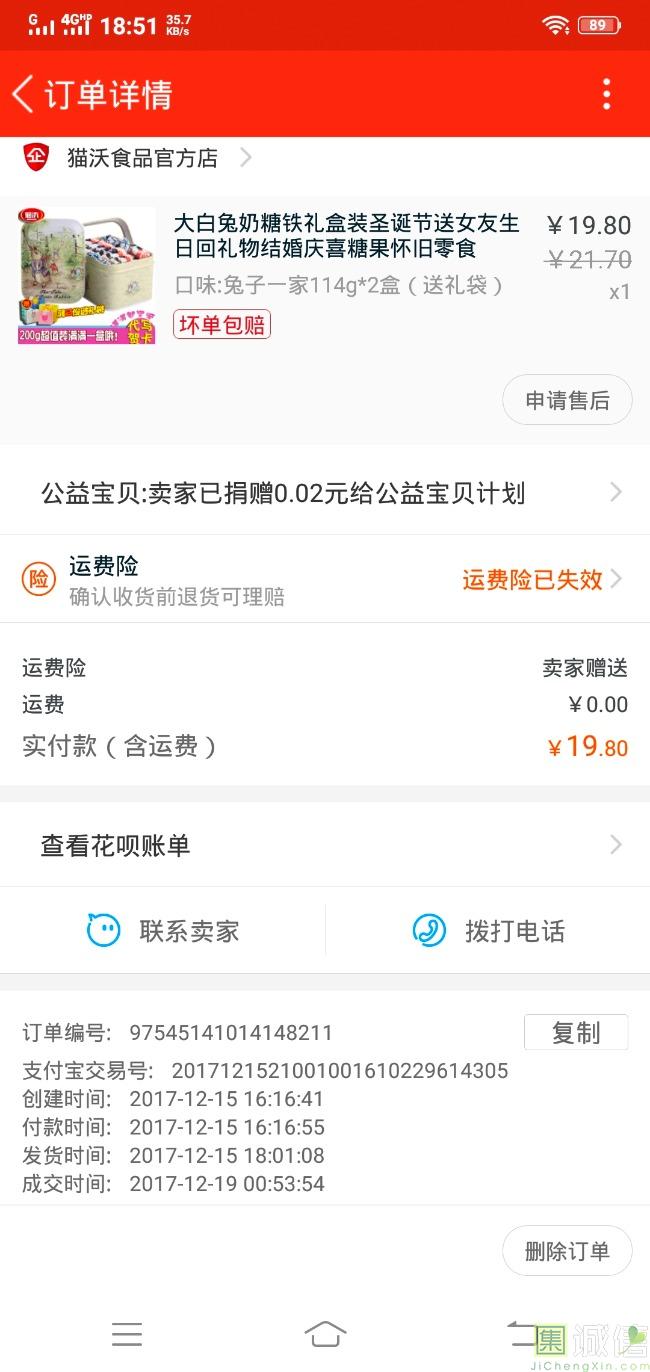Open the 猫沃食品官方店 store page
This screenshot has height=1372, width=650.
(x=140, y=157)
